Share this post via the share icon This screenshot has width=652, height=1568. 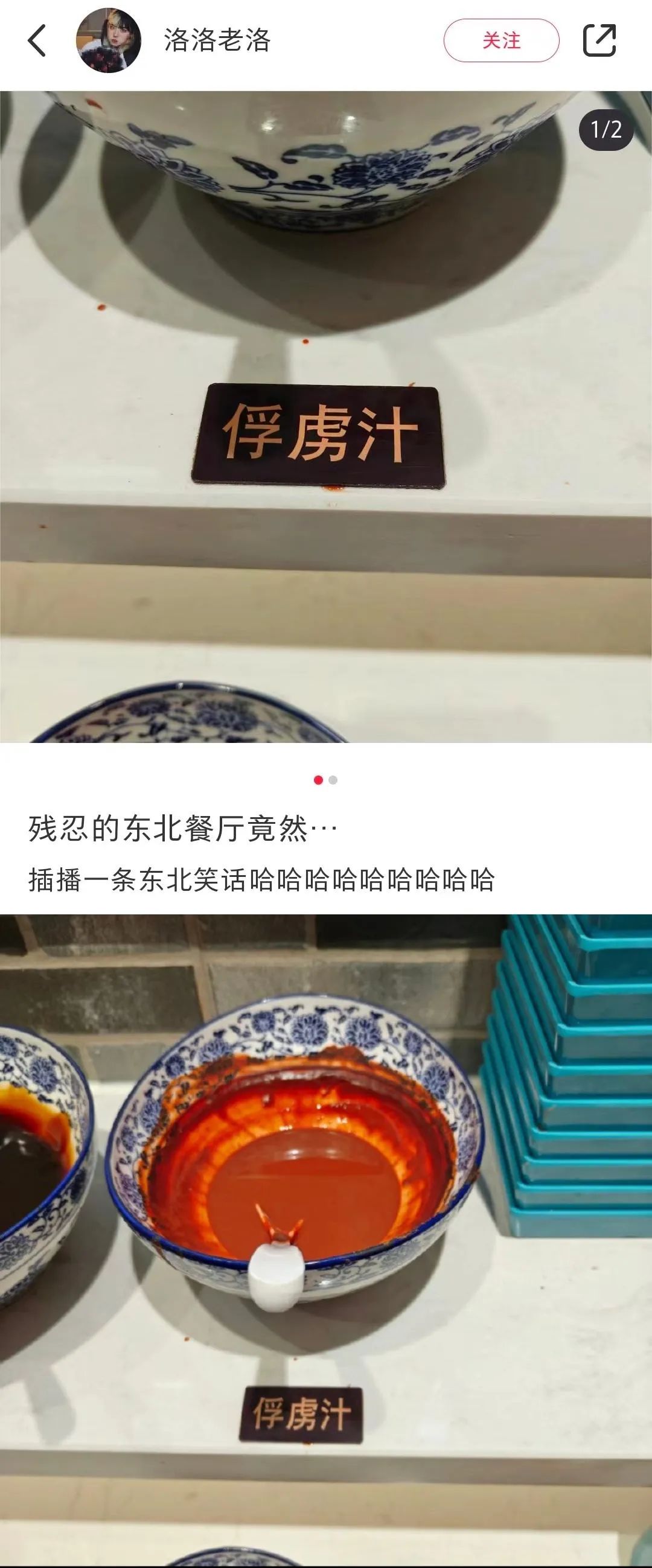point(599,41)
